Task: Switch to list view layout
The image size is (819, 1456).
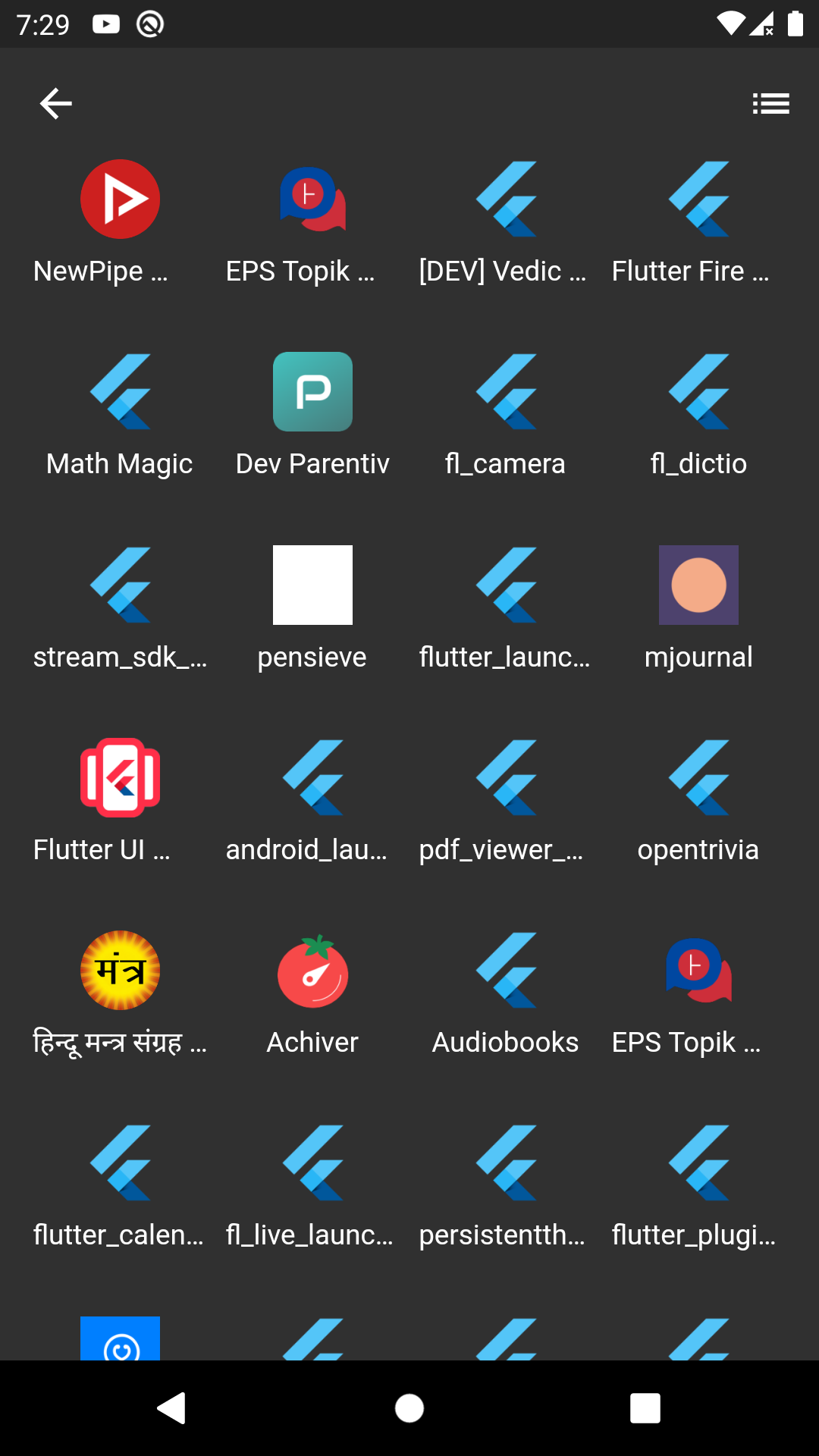Action: tap(770, 103)
